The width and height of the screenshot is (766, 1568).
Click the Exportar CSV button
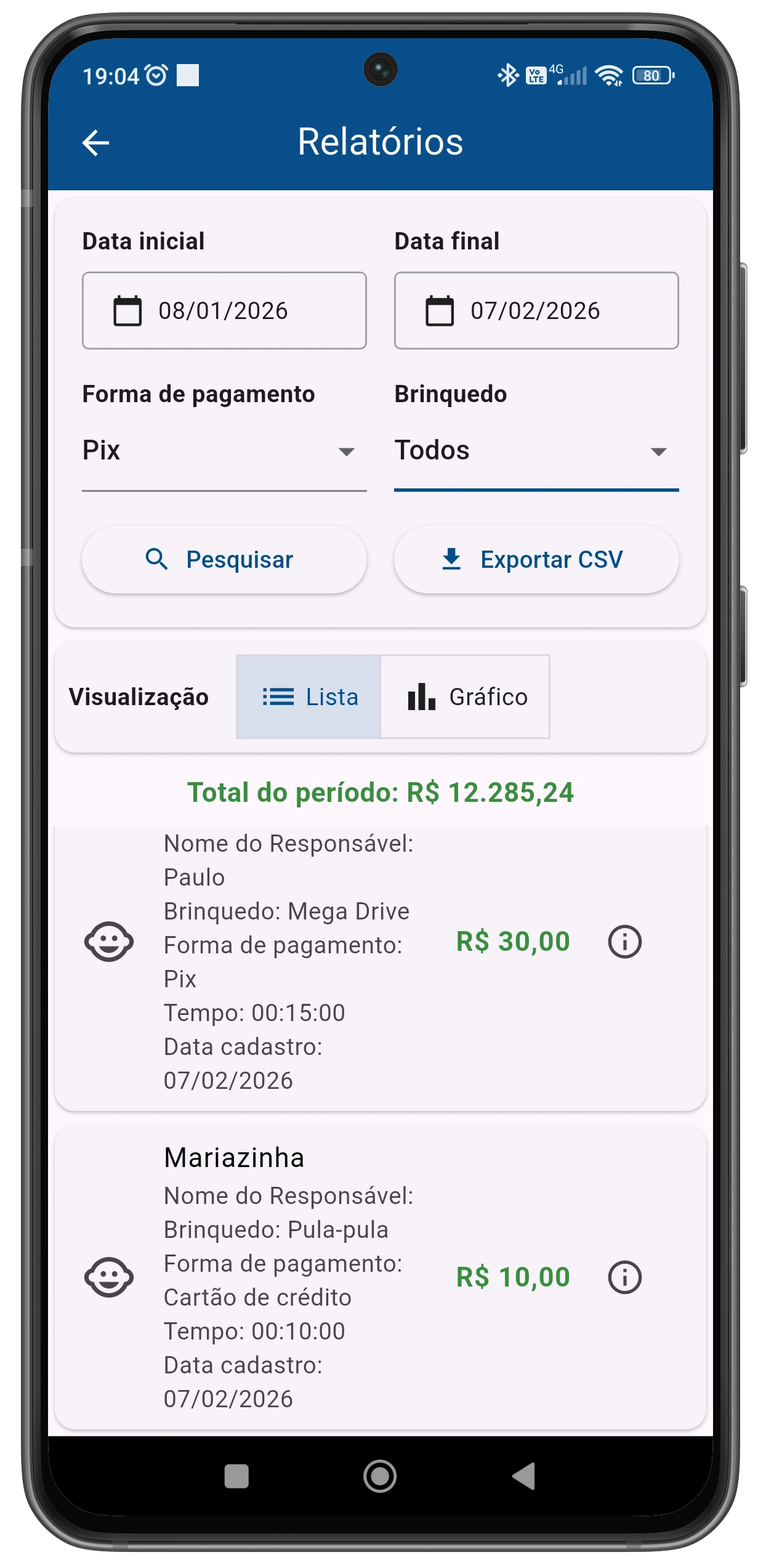click(x=536, y=559)
